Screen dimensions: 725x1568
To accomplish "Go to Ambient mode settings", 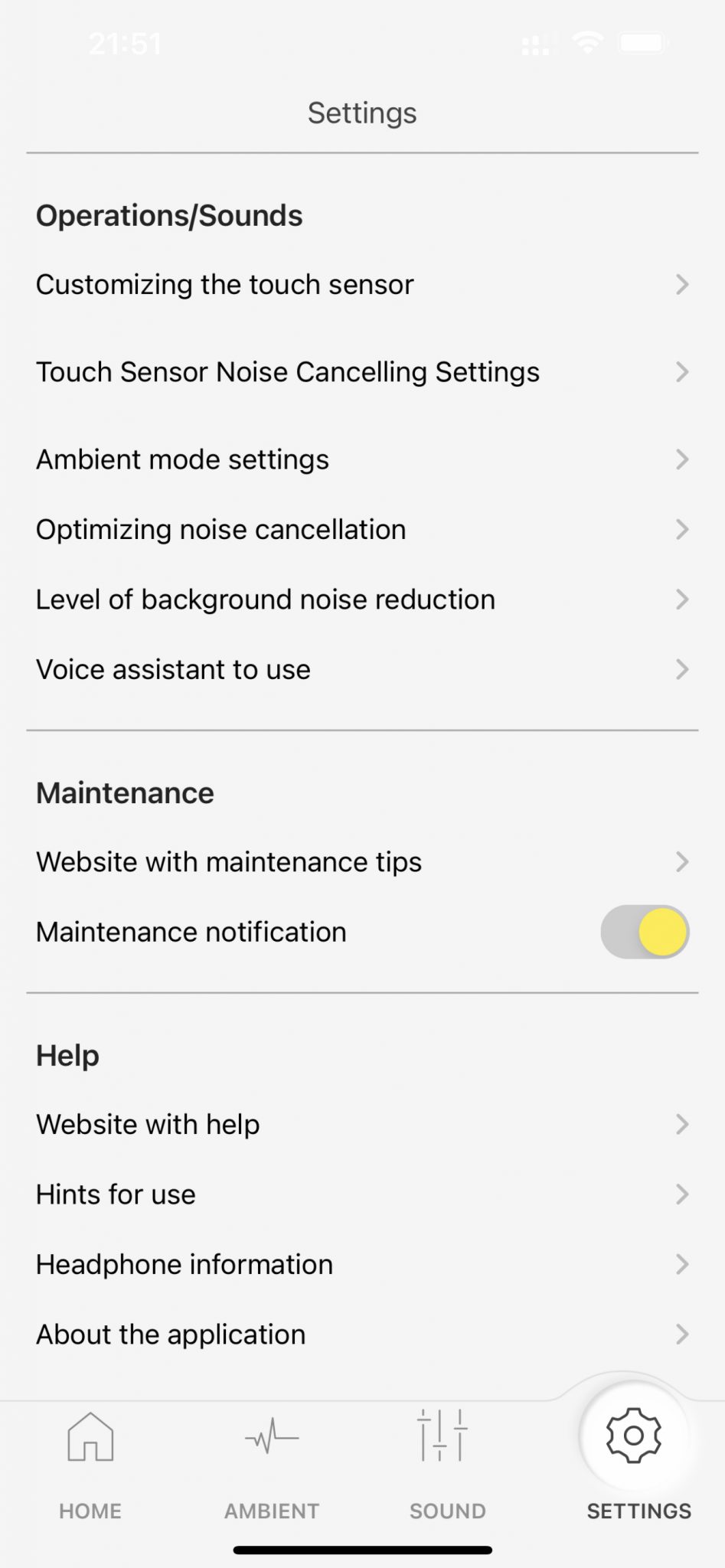I will click(x=362, y=459).
